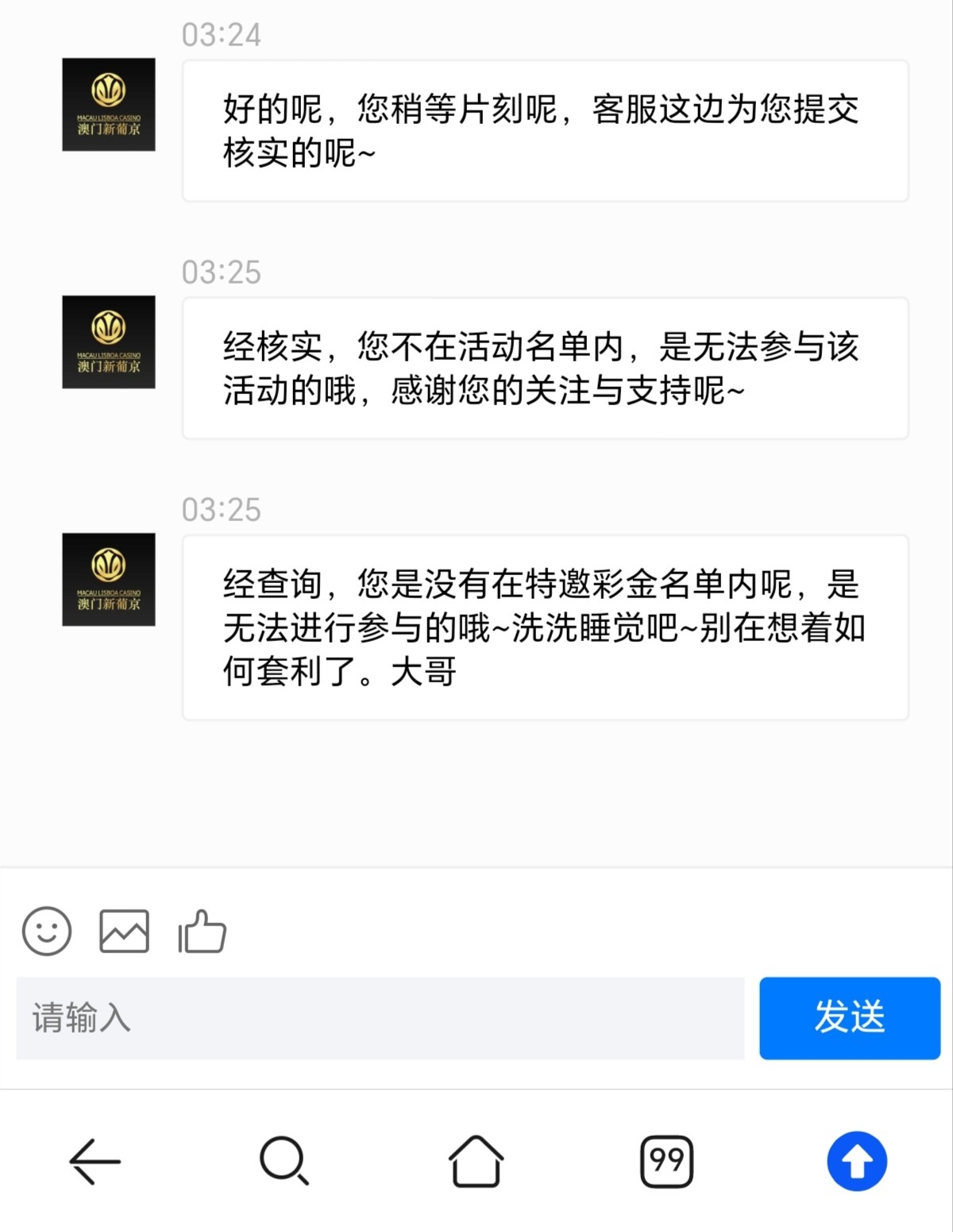Tap the 发送 send button
Image resolution: width=953 pixels, height=1232 pixels.
[849, 1018]
